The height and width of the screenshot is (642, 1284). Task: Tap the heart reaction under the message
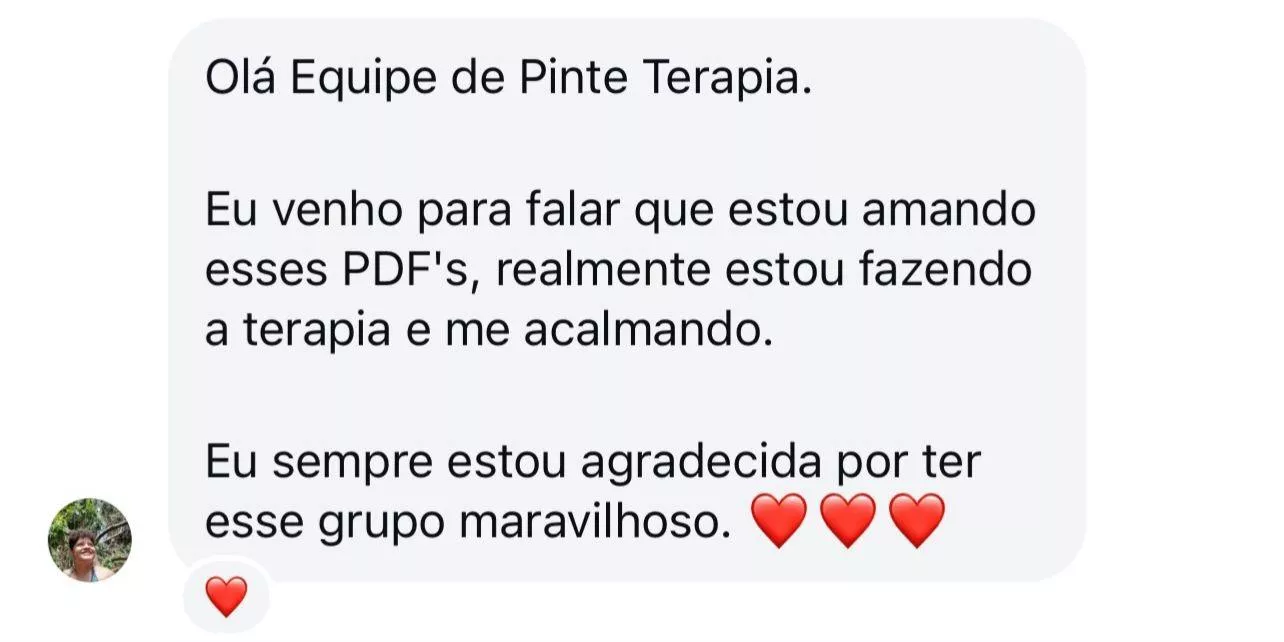click(x=226, y=597)
